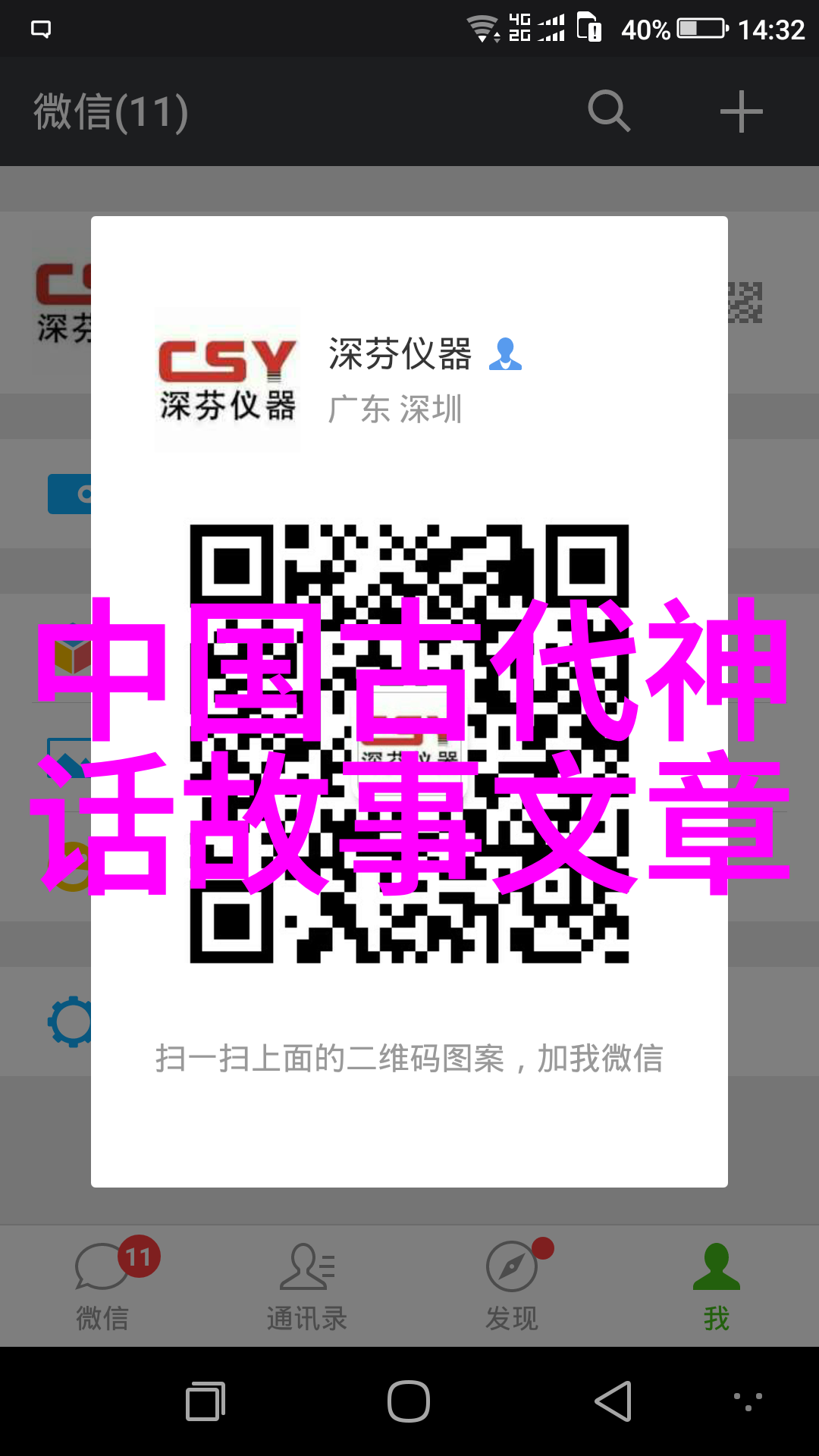Open the search magnifier icon
819x1456 pixels.
point(609,111)
